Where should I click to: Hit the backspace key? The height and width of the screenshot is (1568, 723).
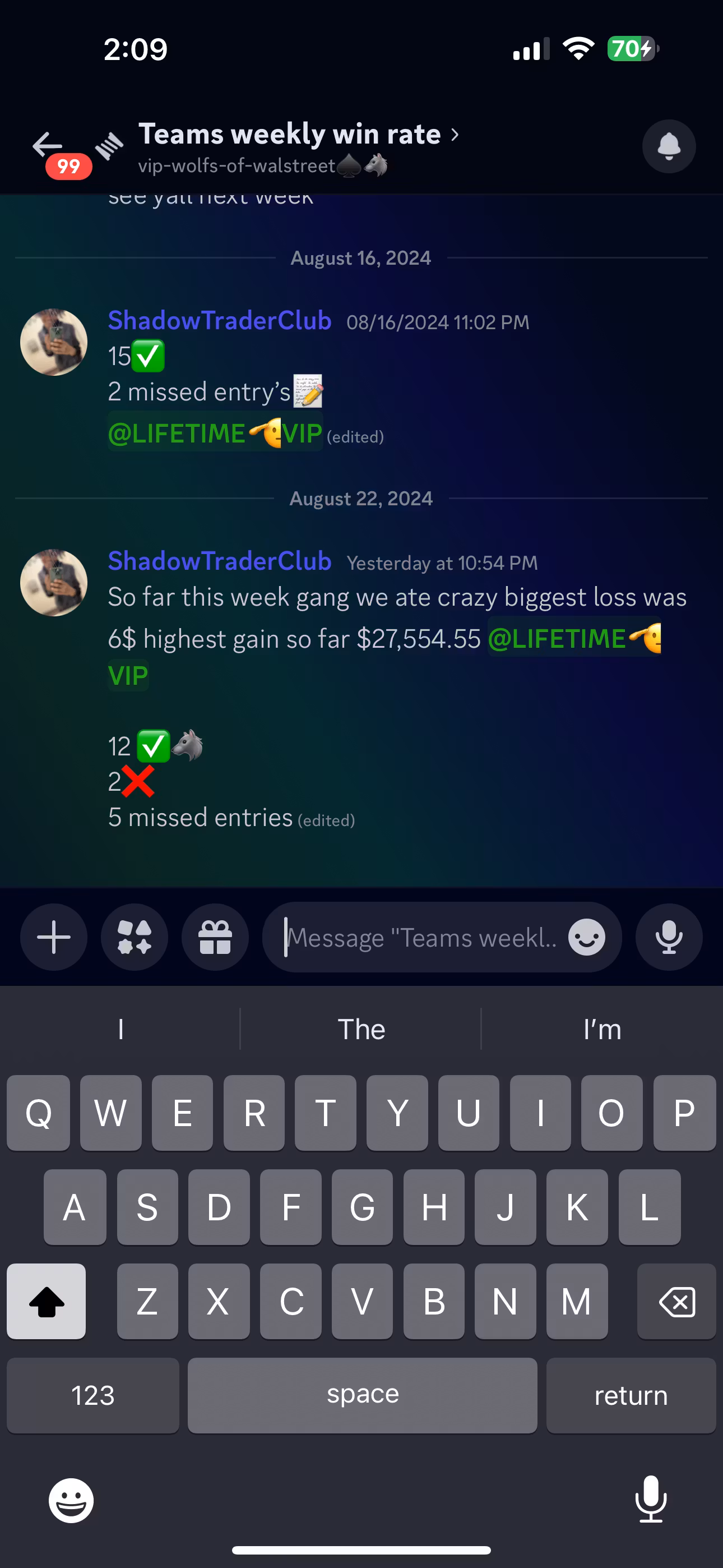coord(676,1302)
